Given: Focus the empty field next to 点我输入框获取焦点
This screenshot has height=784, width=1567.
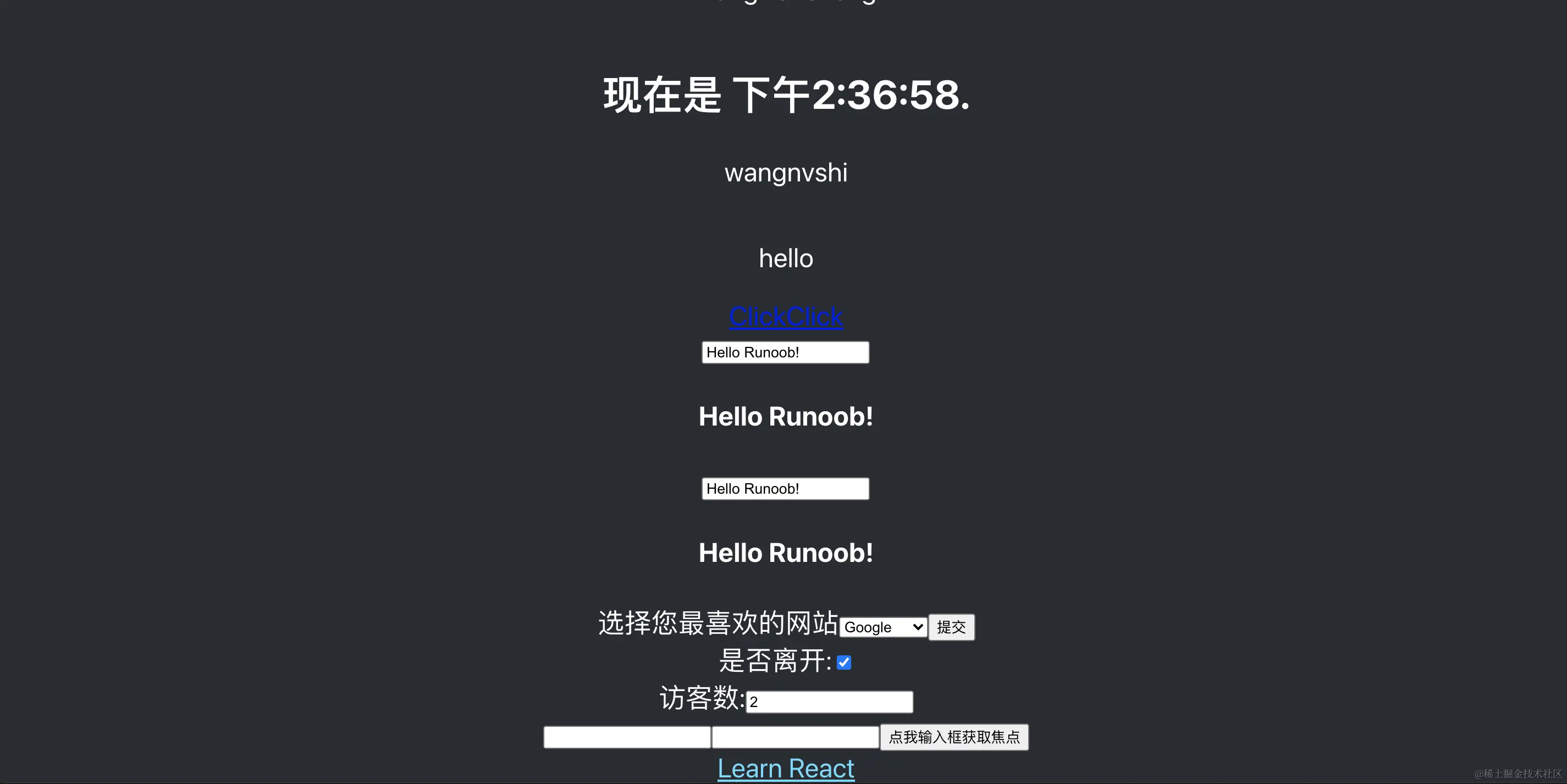Looking at the screenshot, I should [x=794, y=737].
